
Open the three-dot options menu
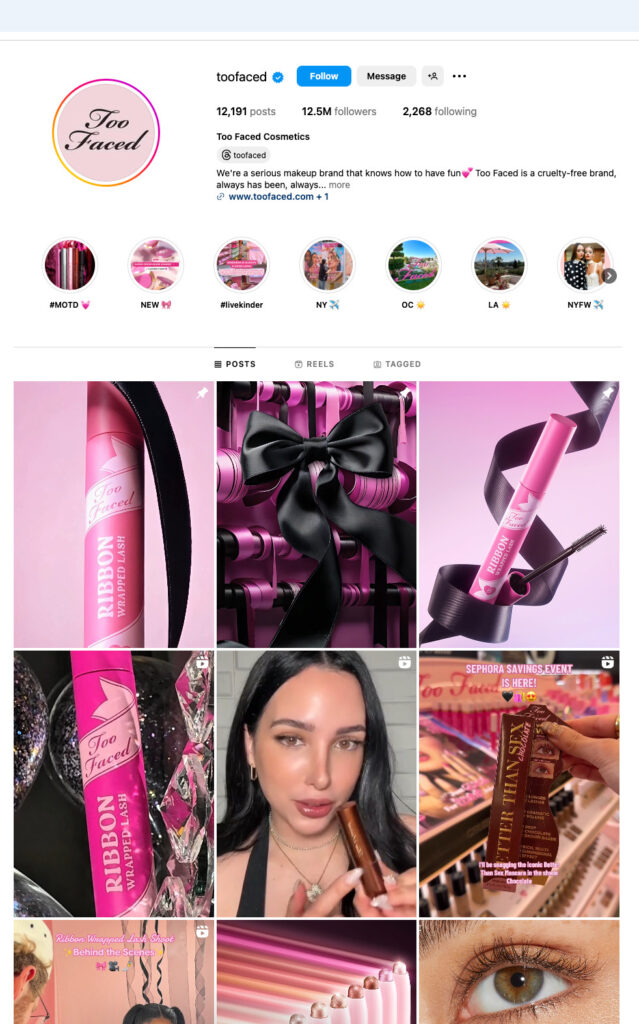click(459, 76)
